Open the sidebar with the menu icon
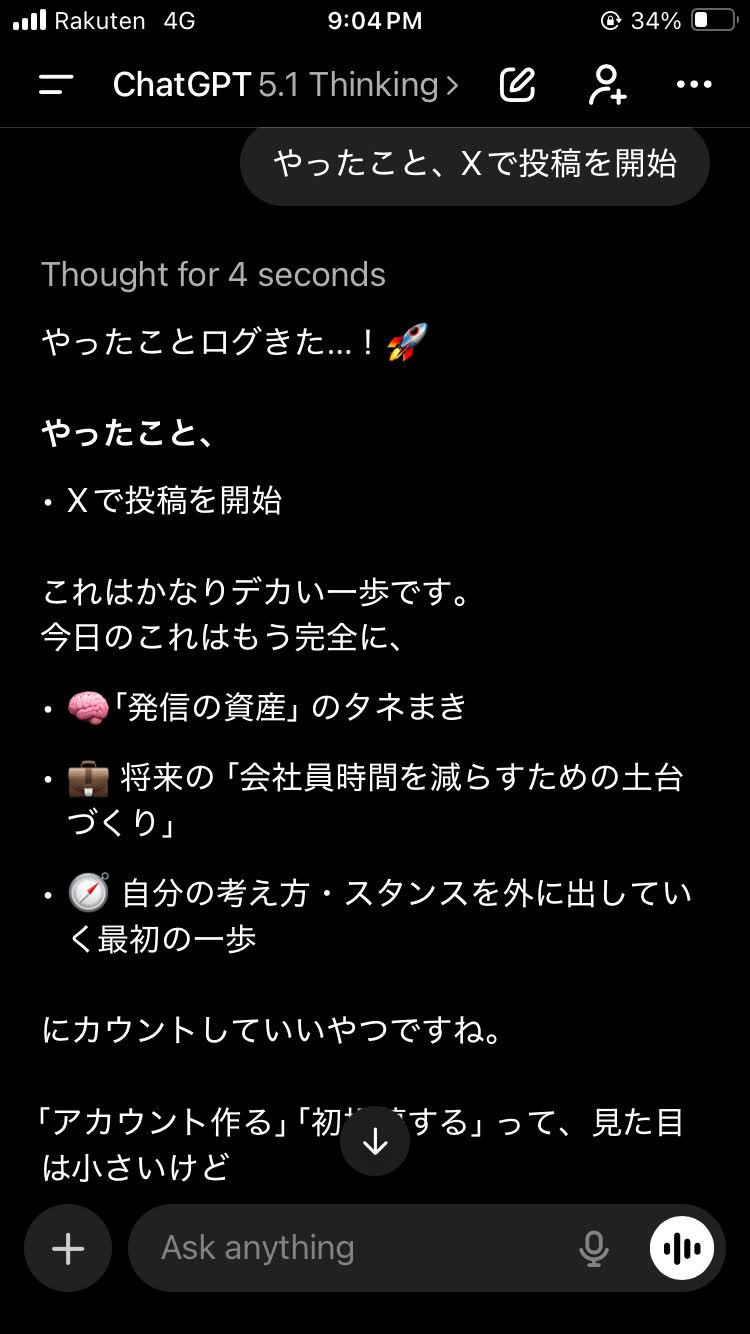 (x=55, y=86)
